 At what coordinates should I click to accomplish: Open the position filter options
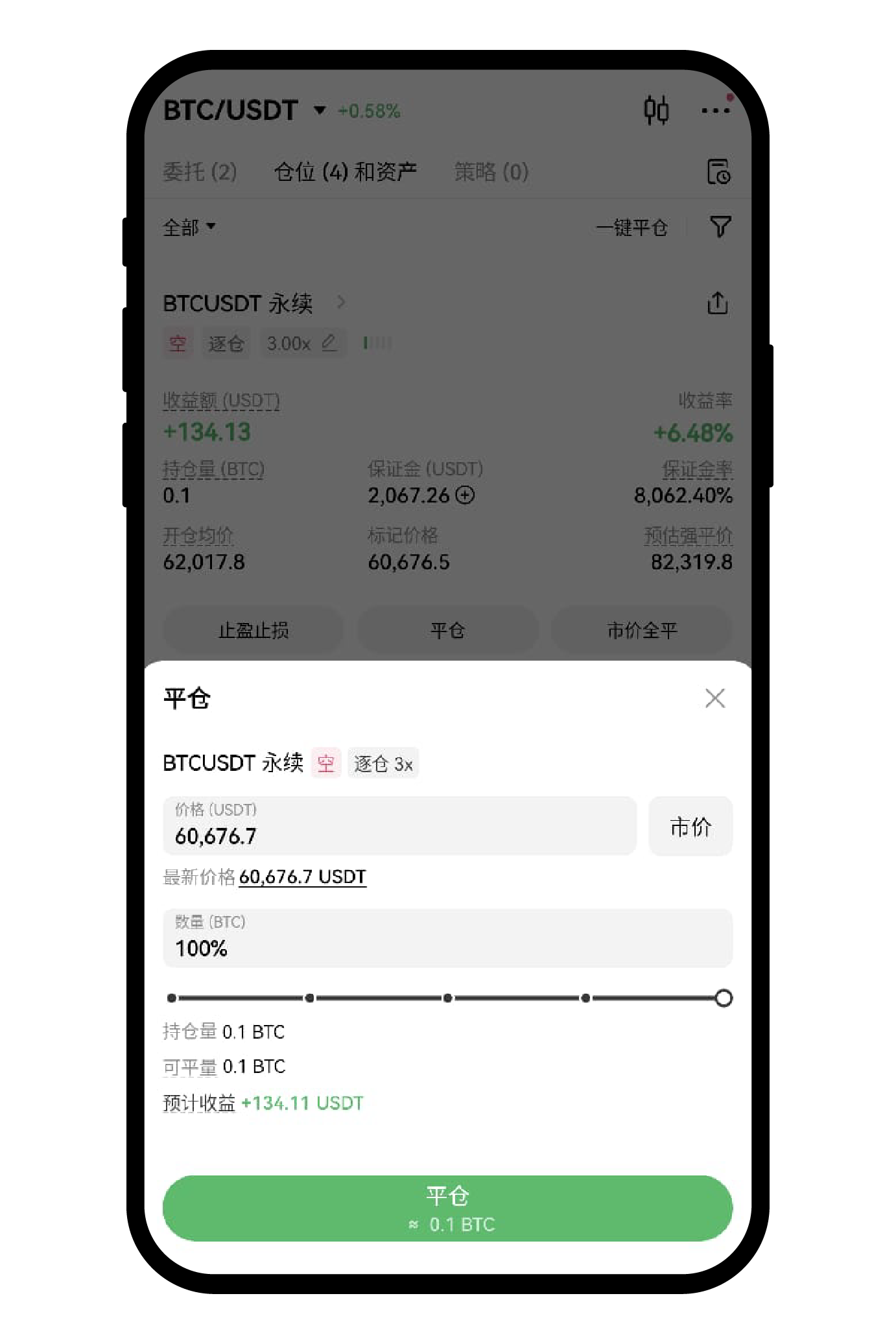coord(722,228)
